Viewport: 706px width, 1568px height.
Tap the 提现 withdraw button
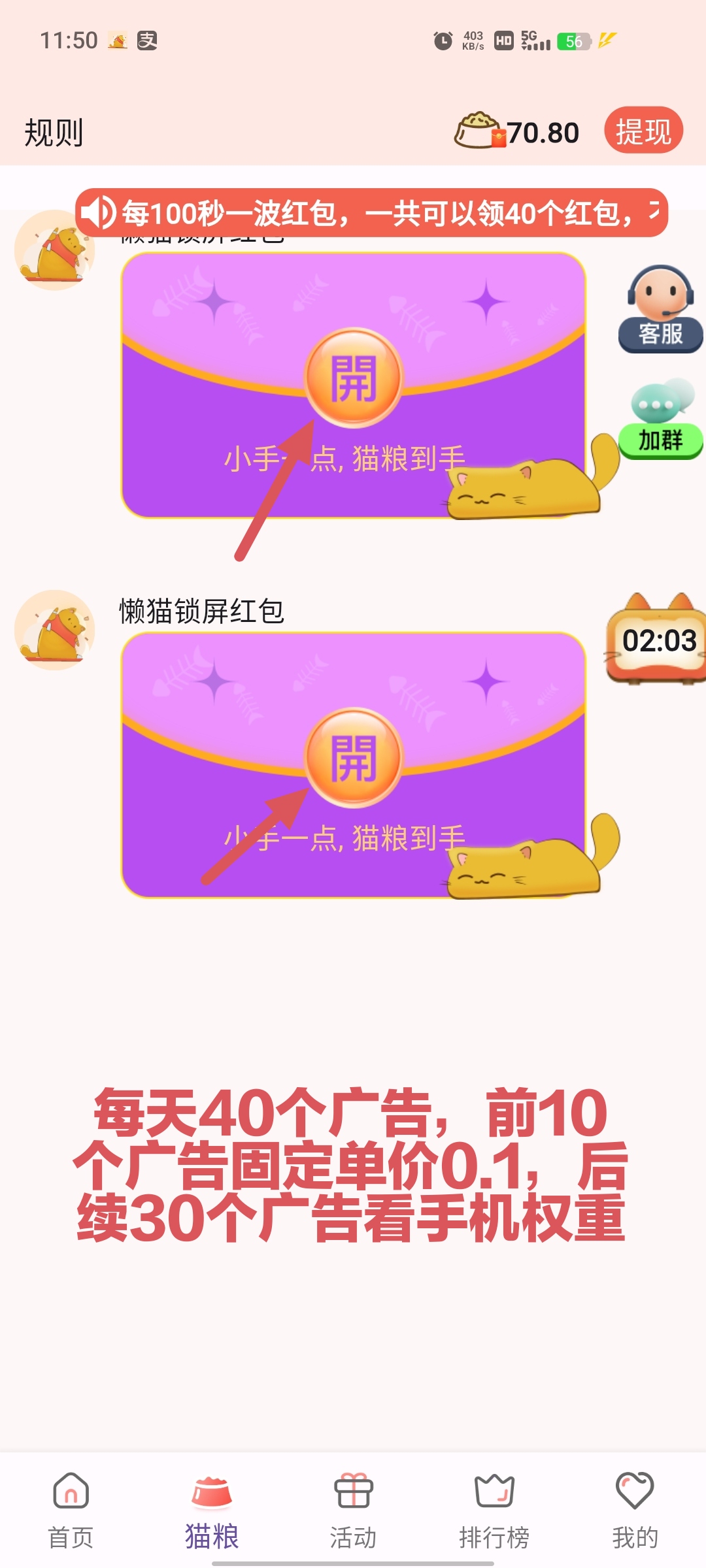click(x=643, y=131)
